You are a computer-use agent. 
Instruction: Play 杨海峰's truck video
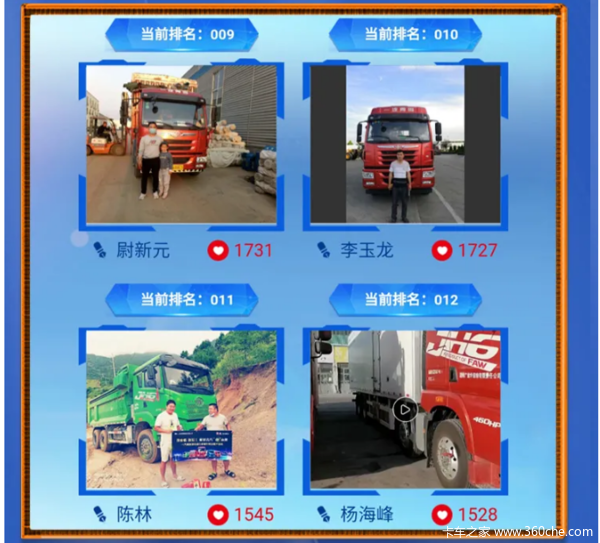pos(404,409)
